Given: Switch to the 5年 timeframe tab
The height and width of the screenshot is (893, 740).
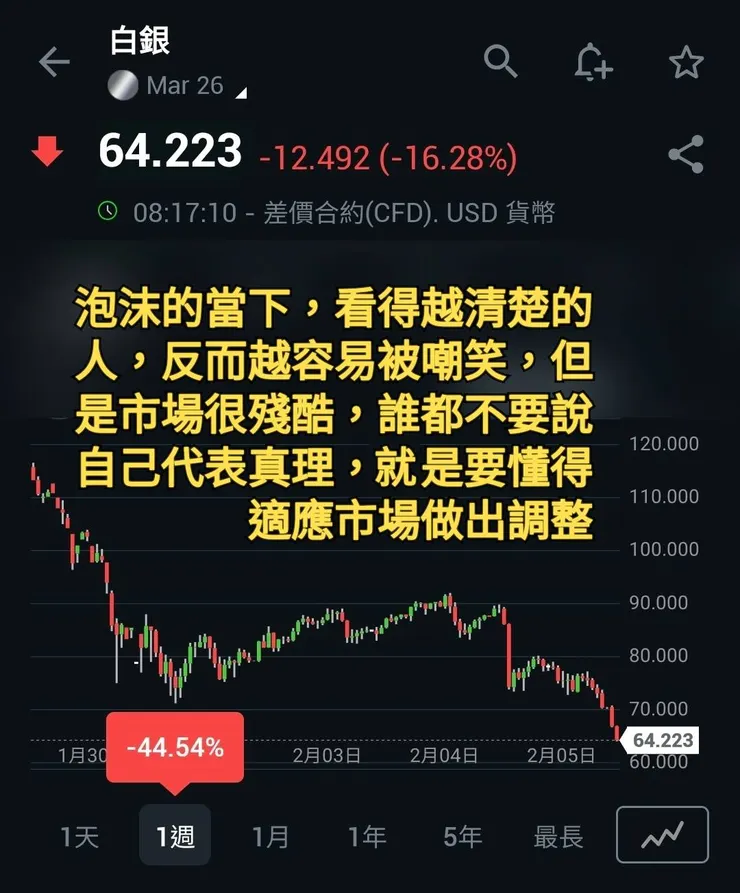Looking at the screenshot, I should pos(462,834).
